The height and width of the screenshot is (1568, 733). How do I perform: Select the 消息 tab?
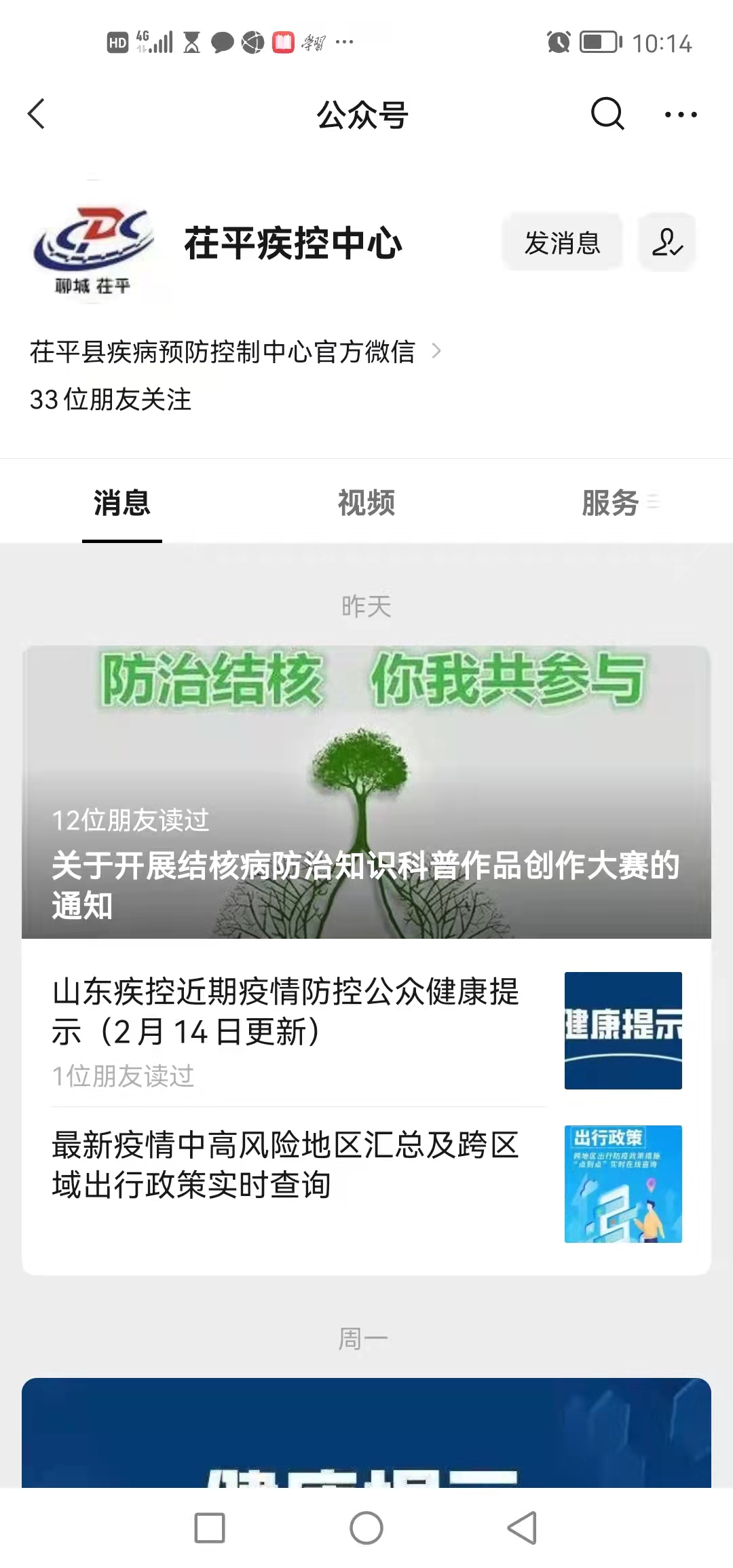point(122,503)
